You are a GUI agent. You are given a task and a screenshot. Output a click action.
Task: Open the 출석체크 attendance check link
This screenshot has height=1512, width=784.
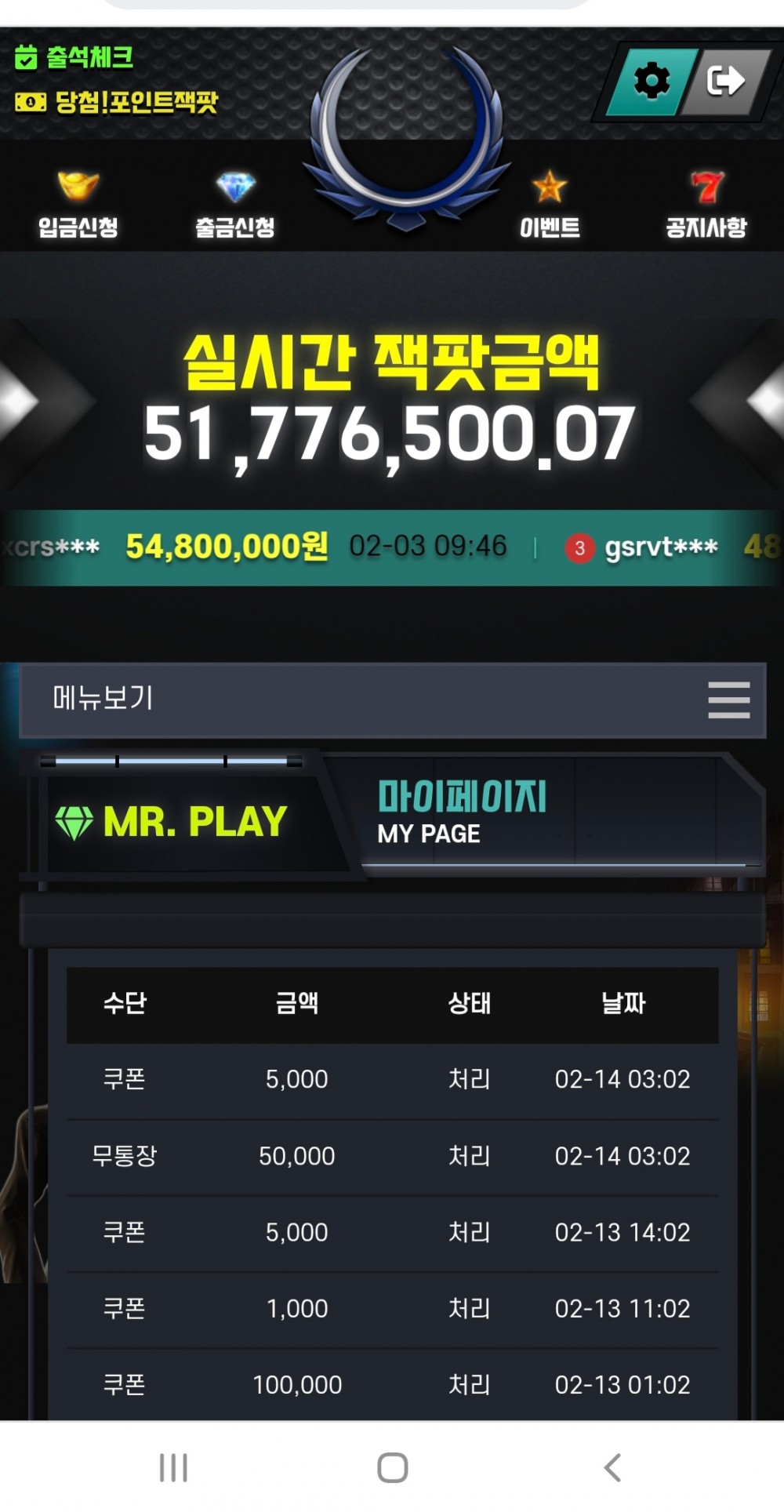74,57
